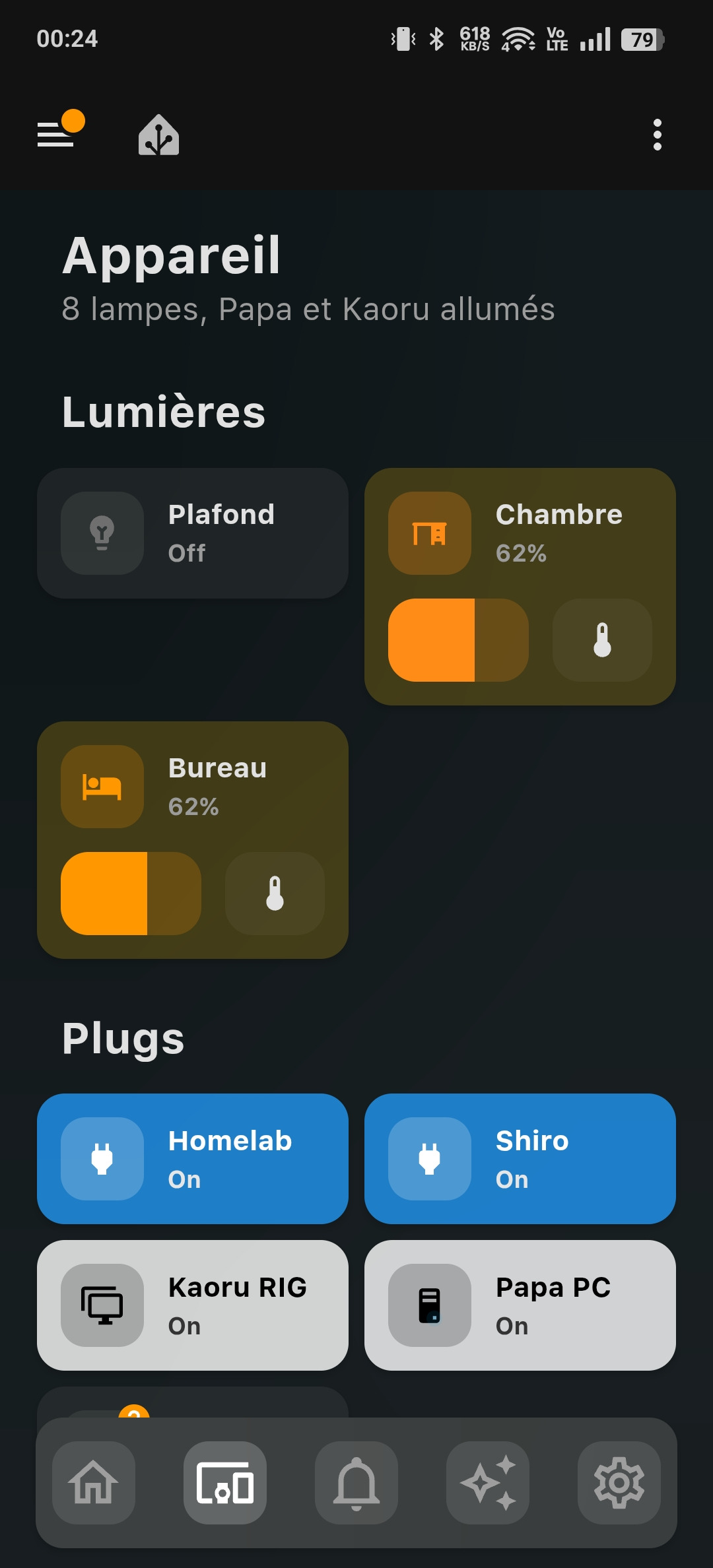The width and height of the screenshot is (713, 1568).
Task: Open color temperature control for Bureau
Action: tap(275, 894)
